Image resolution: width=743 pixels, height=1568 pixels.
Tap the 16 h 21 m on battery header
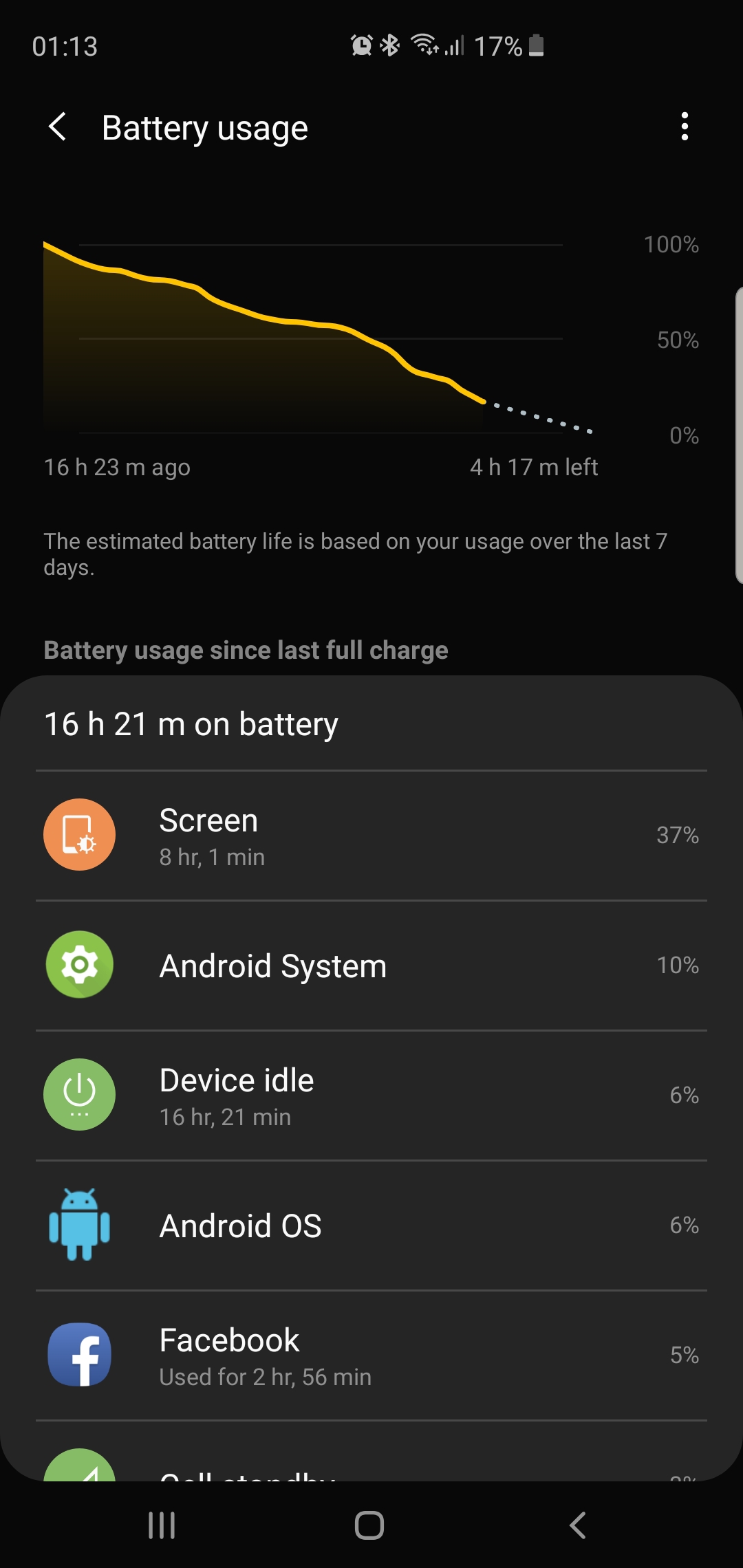coord(191,723)
